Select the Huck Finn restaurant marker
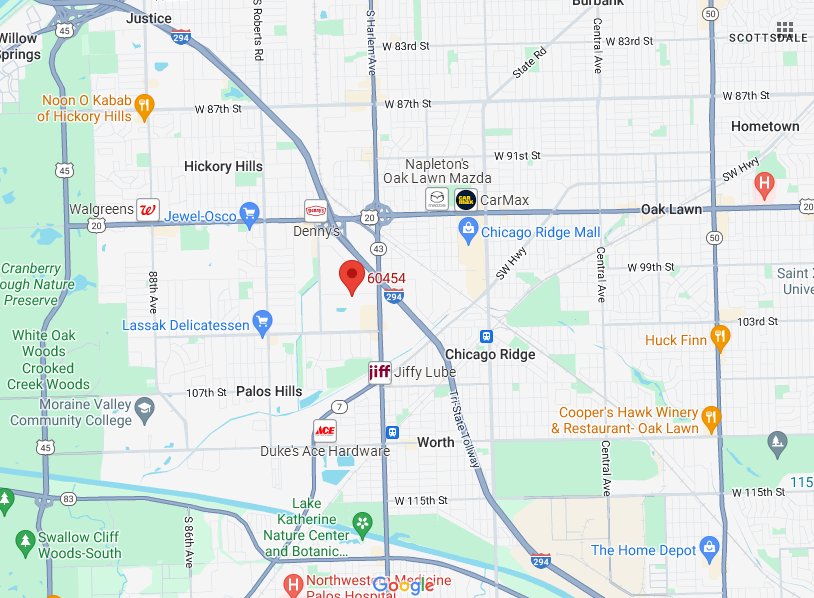 719,338
